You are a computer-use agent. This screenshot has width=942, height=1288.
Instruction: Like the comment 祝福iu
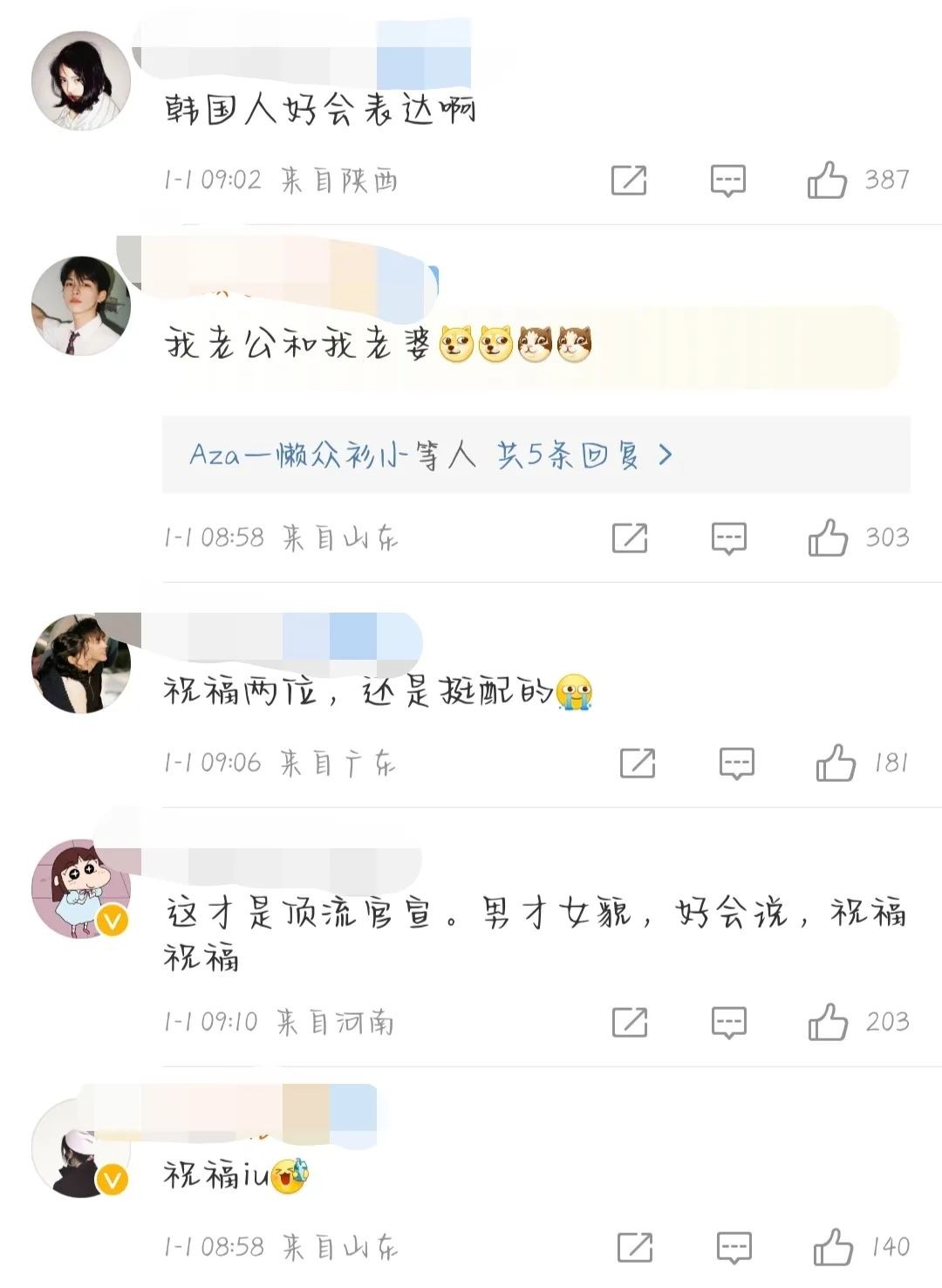click(x=833, y=1246)
